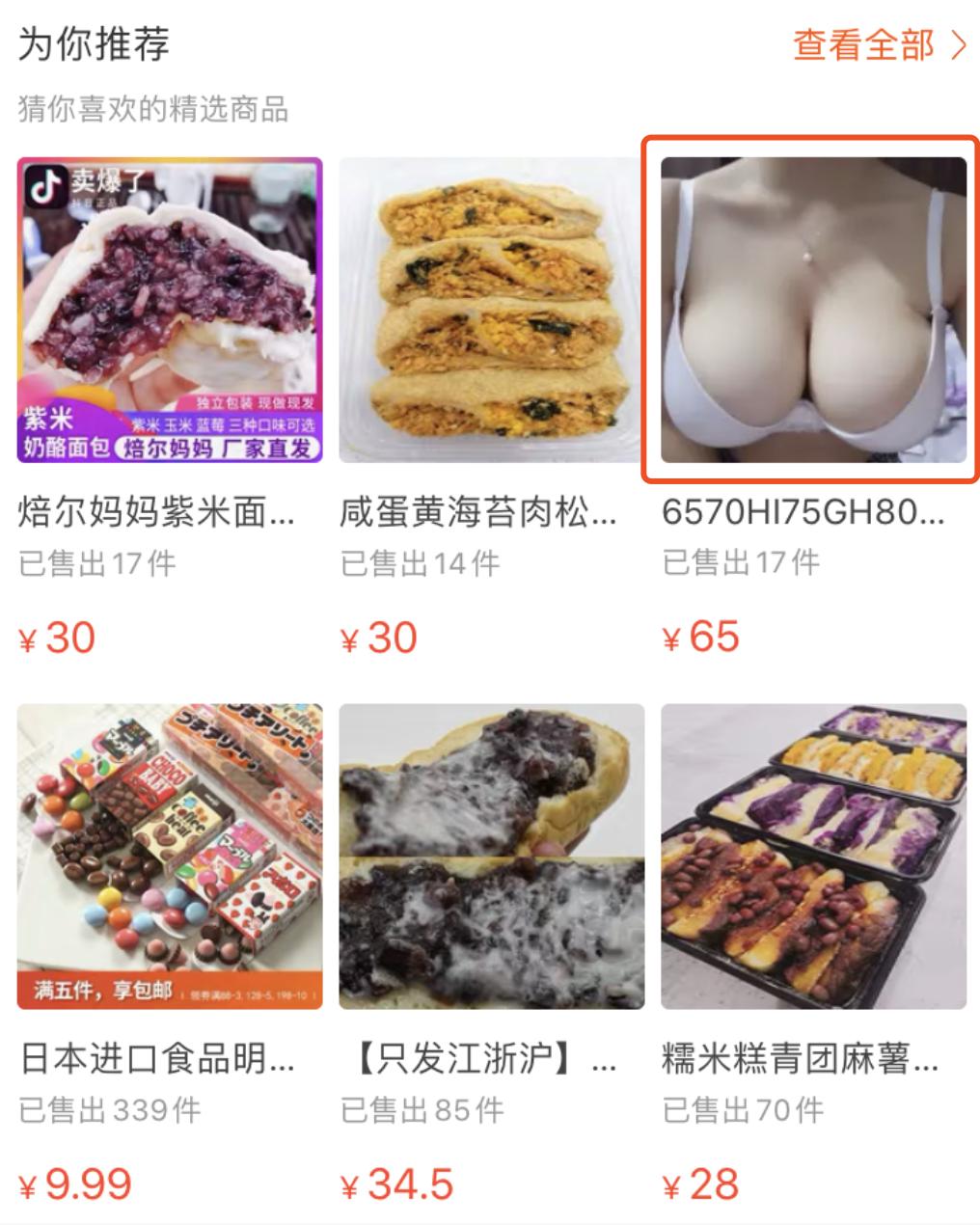Open the 焙尔妈妈紫米面包 product card
980x1225 pixels.
point(170,311)
